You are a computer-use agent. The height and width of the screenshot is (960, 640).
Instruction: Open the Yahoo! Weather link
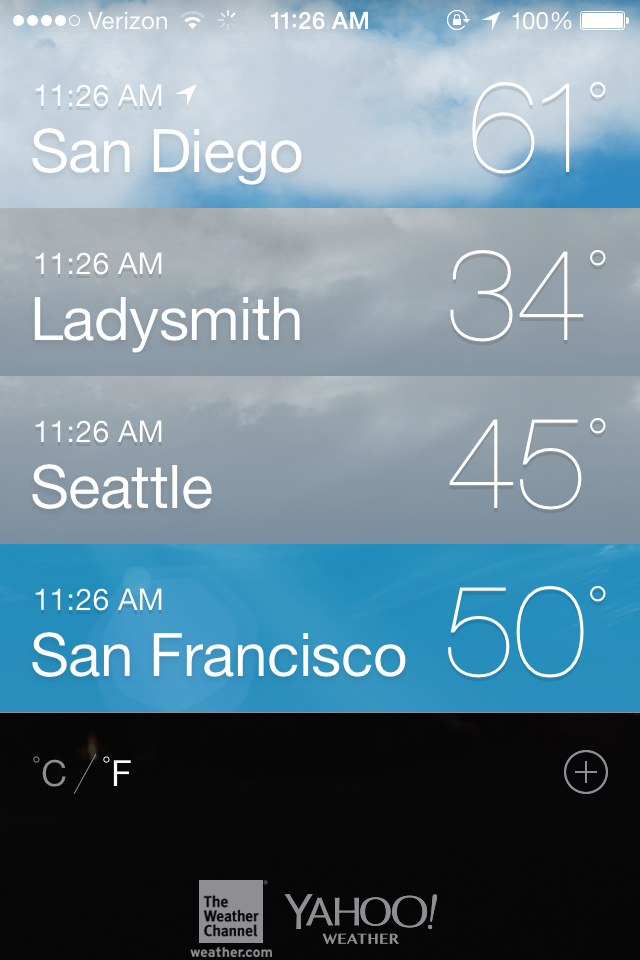click(x=361, y=918)
